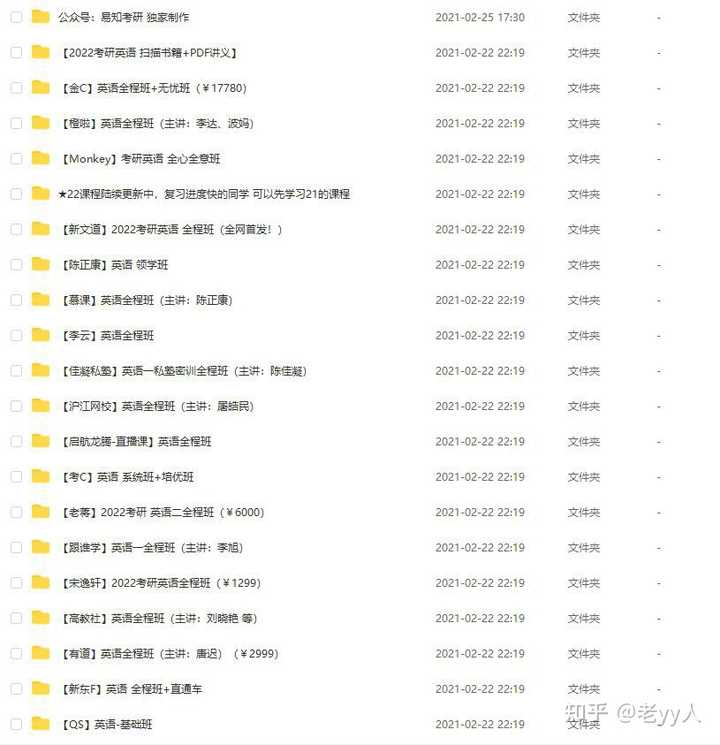Viewport: 720px width, 745px height.
Task: Open 【沪江网校】英语全程班 folder
Action: tap(157, 406)
